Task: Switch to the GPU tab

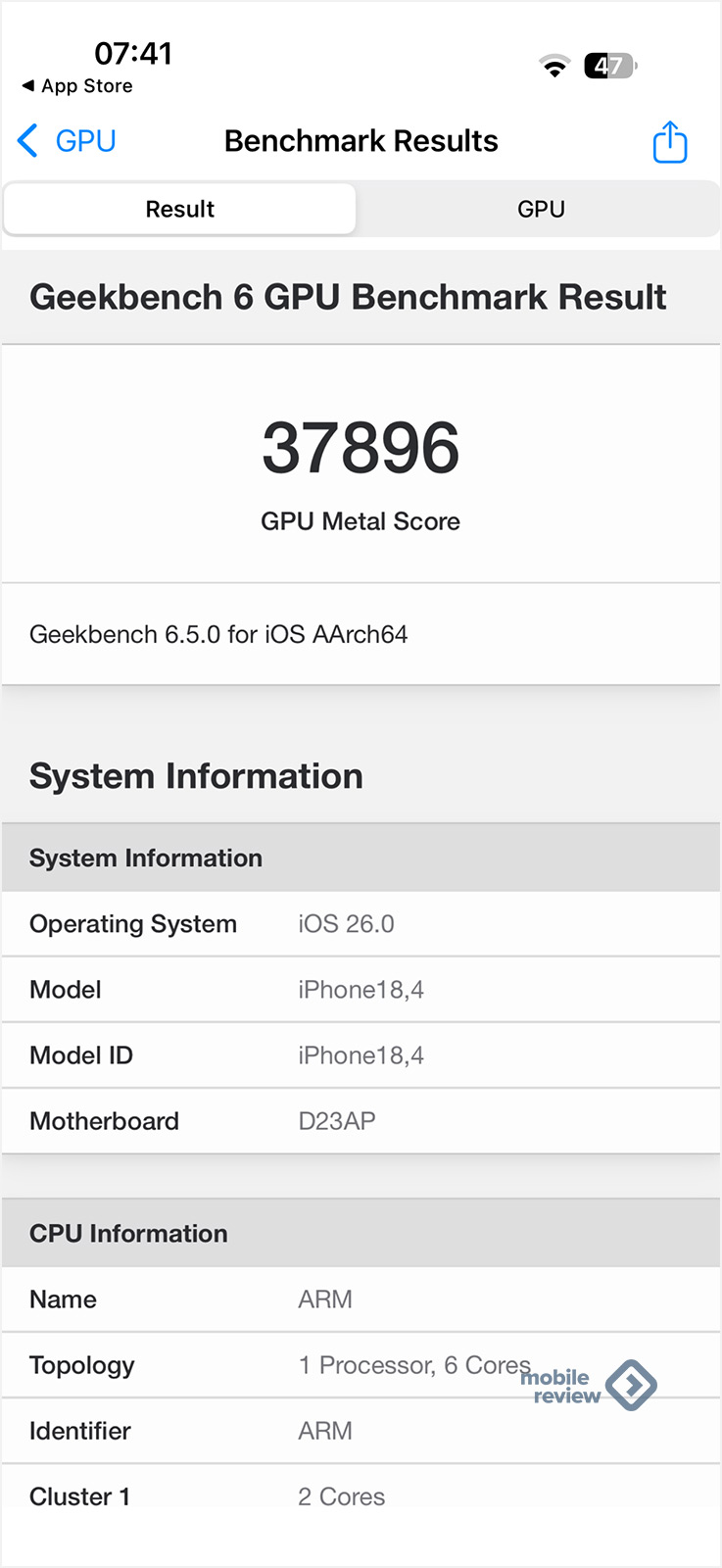Action: coord(541,209)
